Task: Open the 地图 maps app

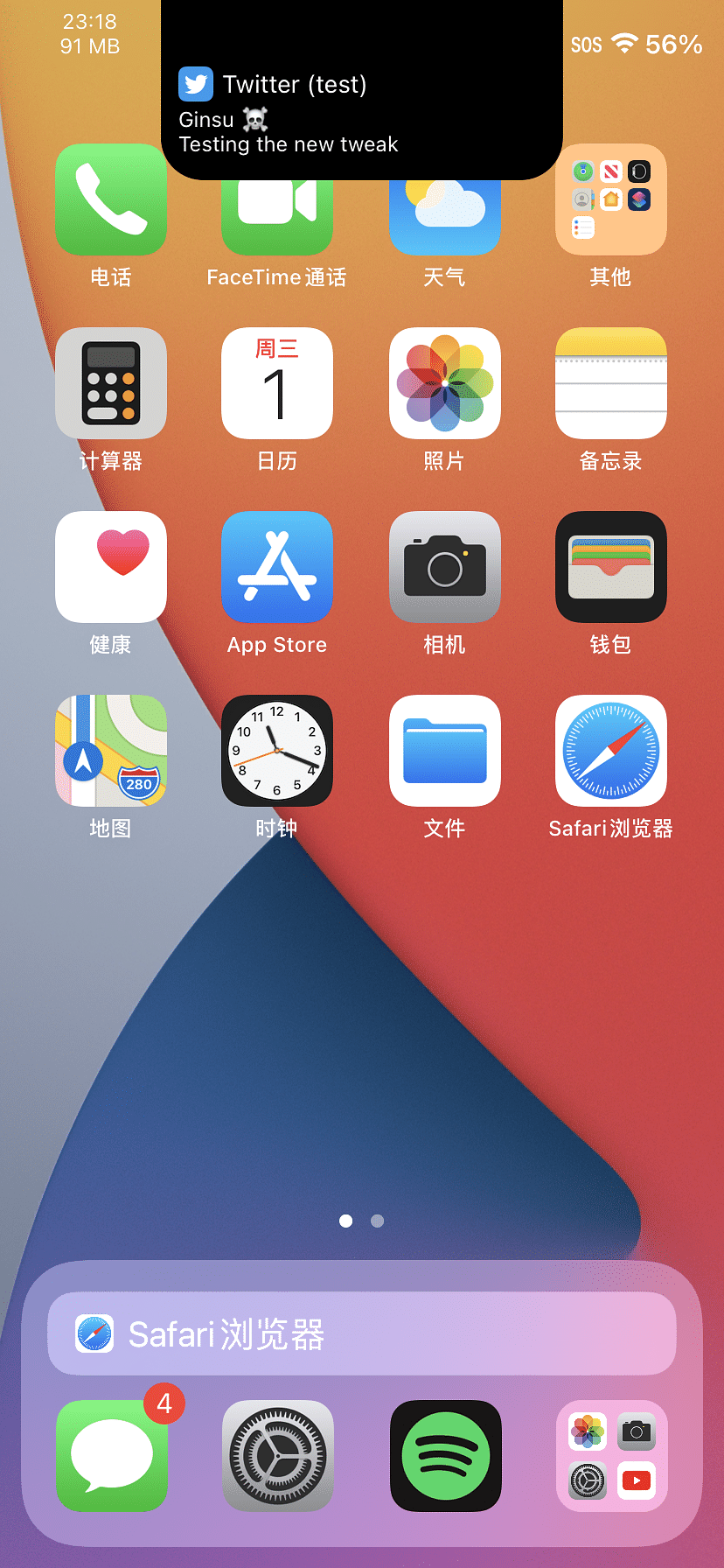Action: tap(111, 751)
